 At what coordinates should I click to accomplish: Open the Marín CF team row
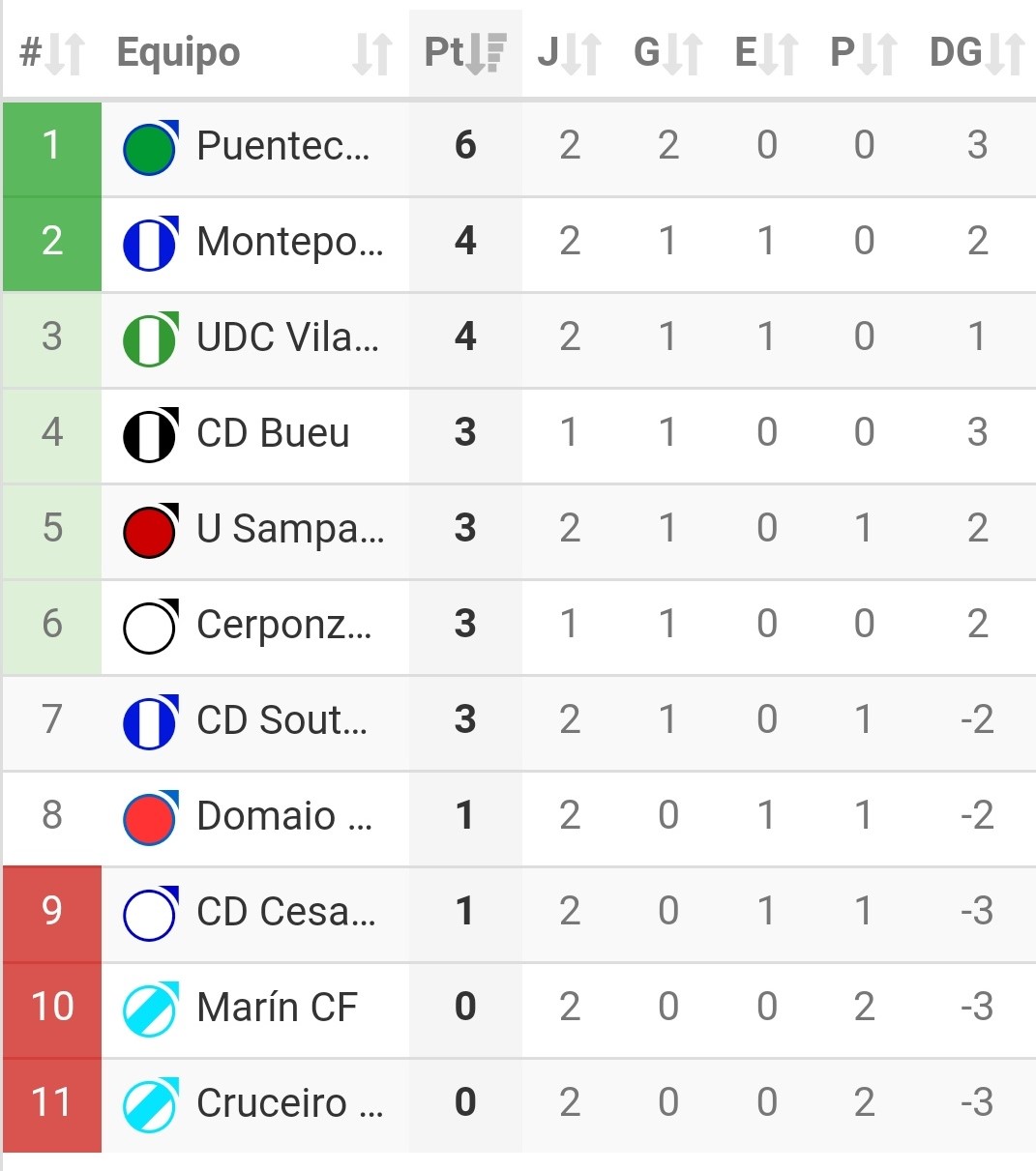[x=277, y=1008]
